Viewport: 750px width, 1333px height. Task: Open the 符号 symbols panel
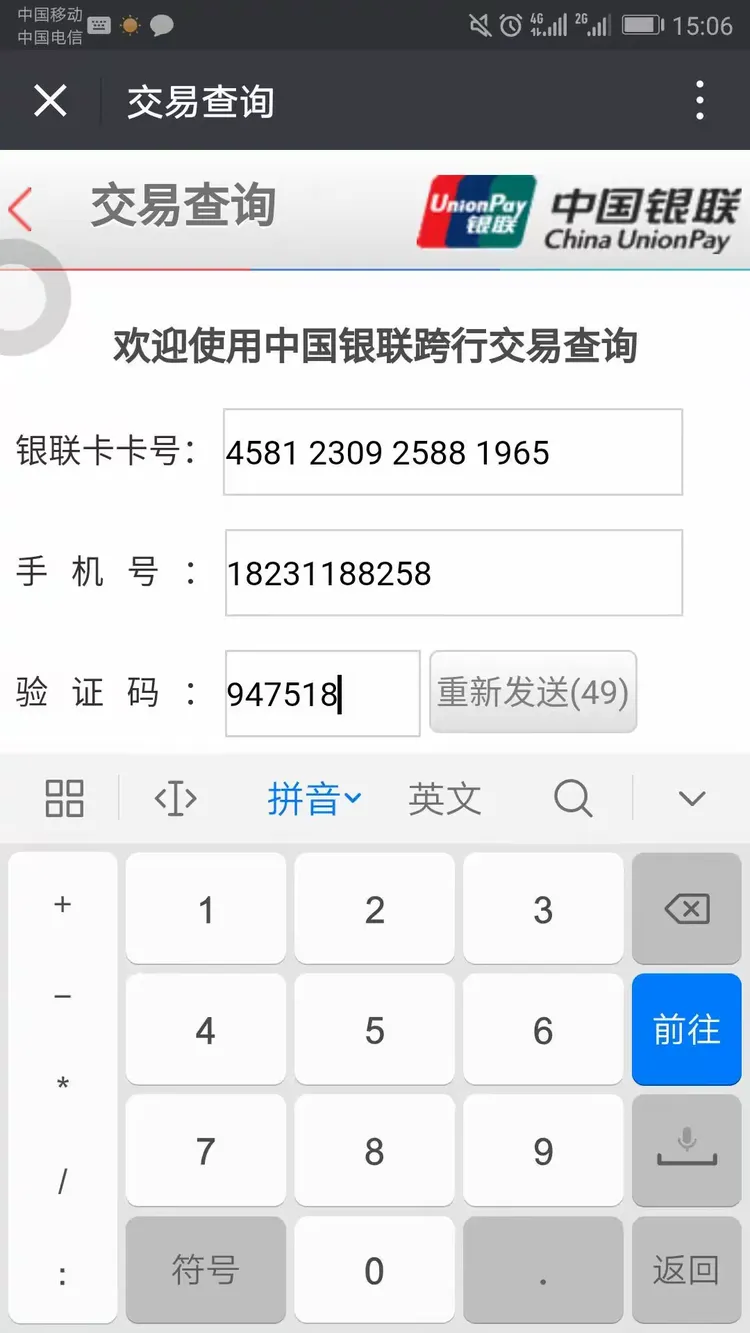pyautogui.click(x=205, y=1270)
